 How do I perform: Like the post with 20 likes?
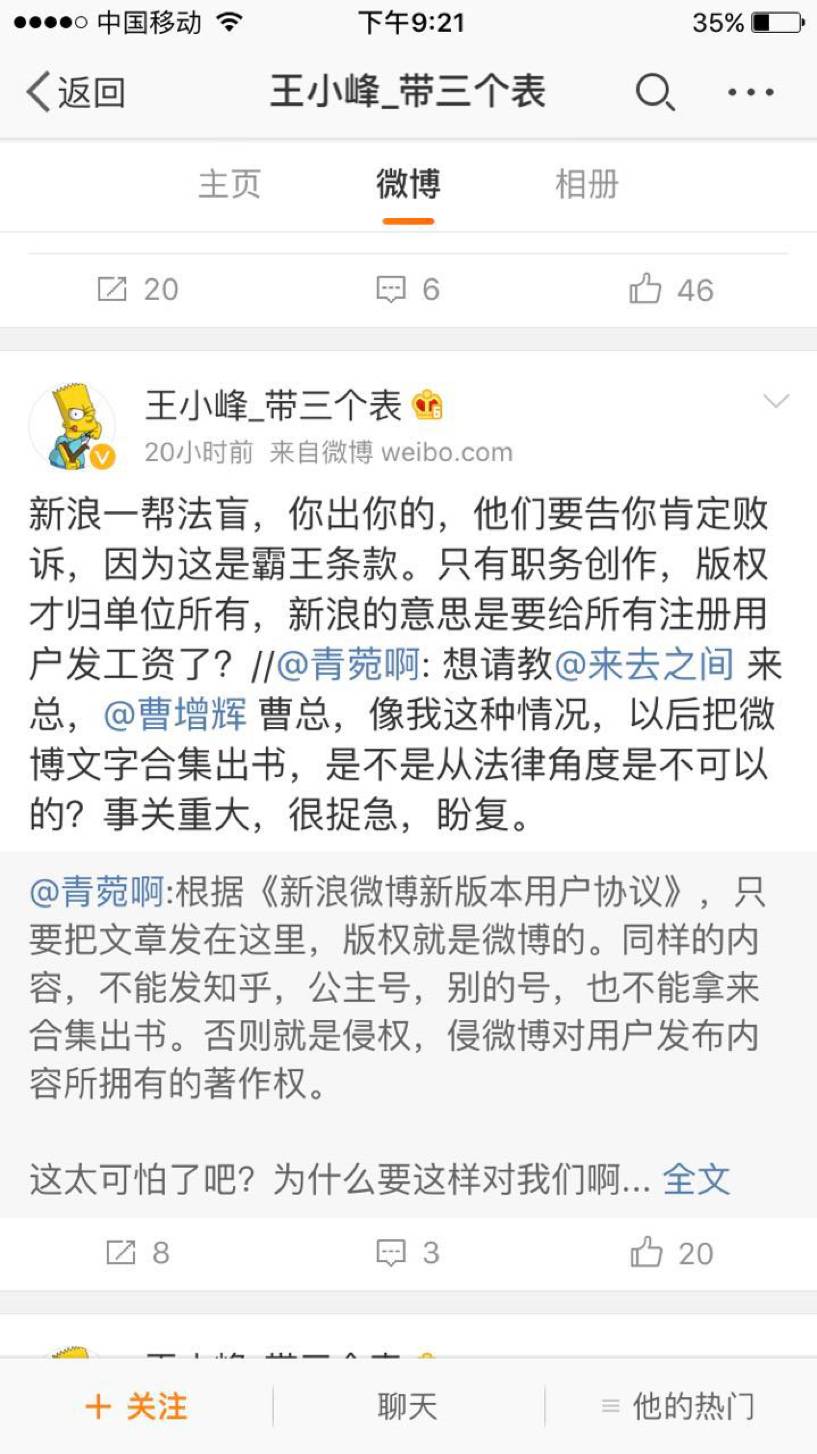pyautogui.click(x=671, y=1253)
